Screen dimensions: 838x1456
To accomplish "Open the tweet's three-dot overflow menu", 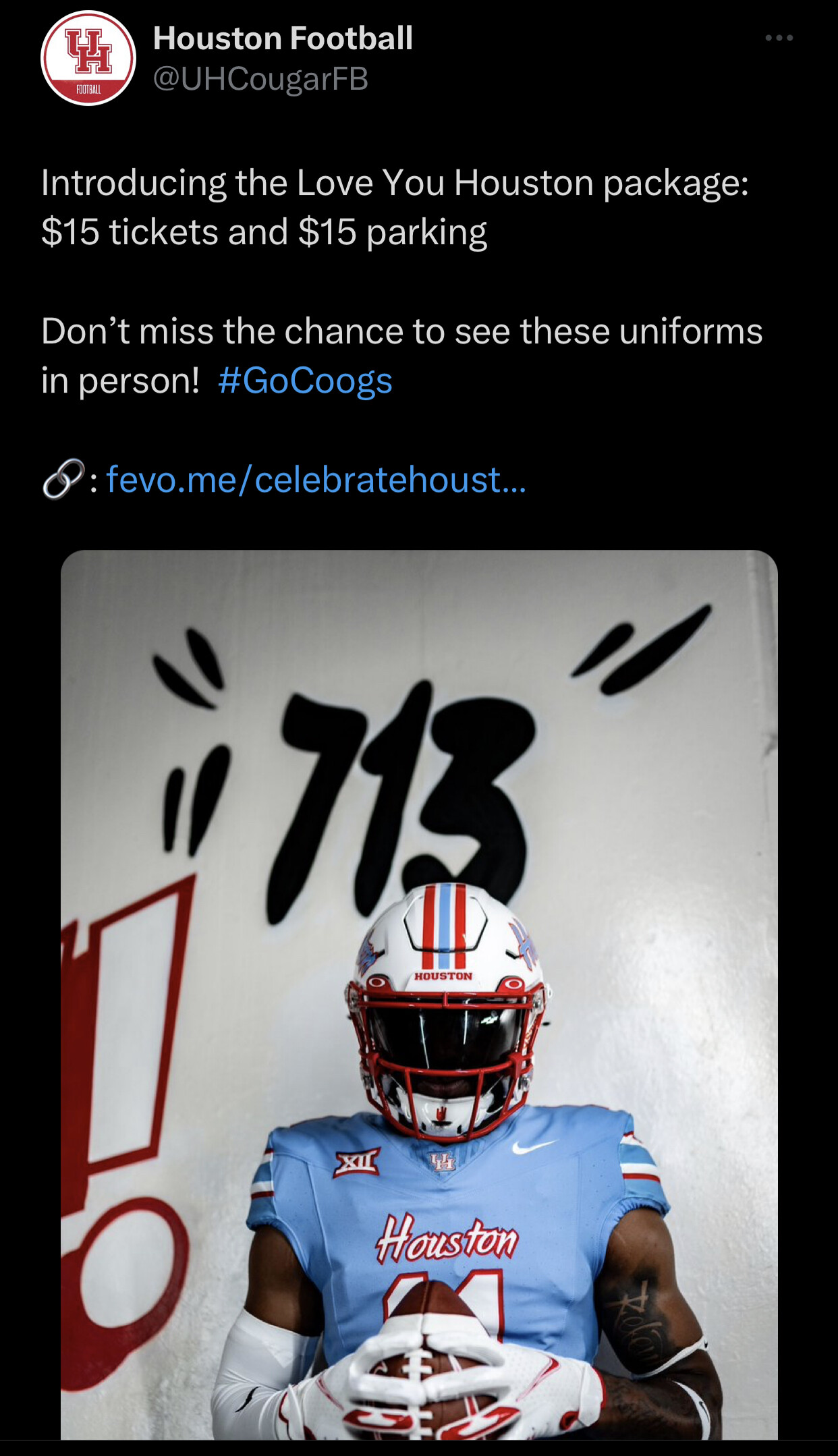I will pos(779,38).
